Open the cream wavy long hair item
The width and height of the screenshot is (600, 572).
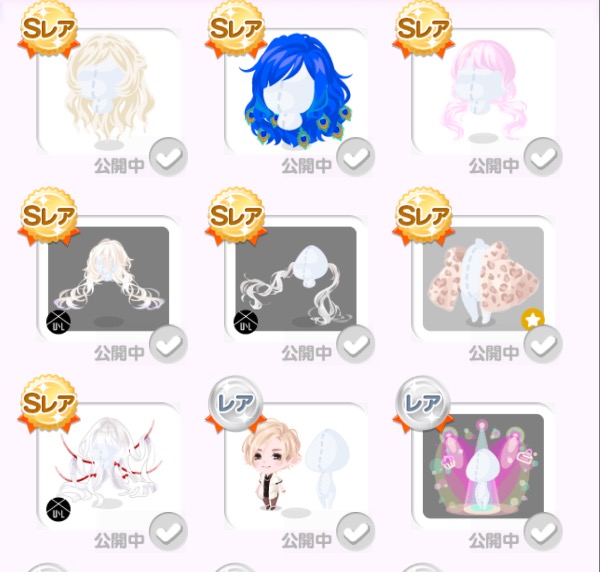[x=108, y=90]
